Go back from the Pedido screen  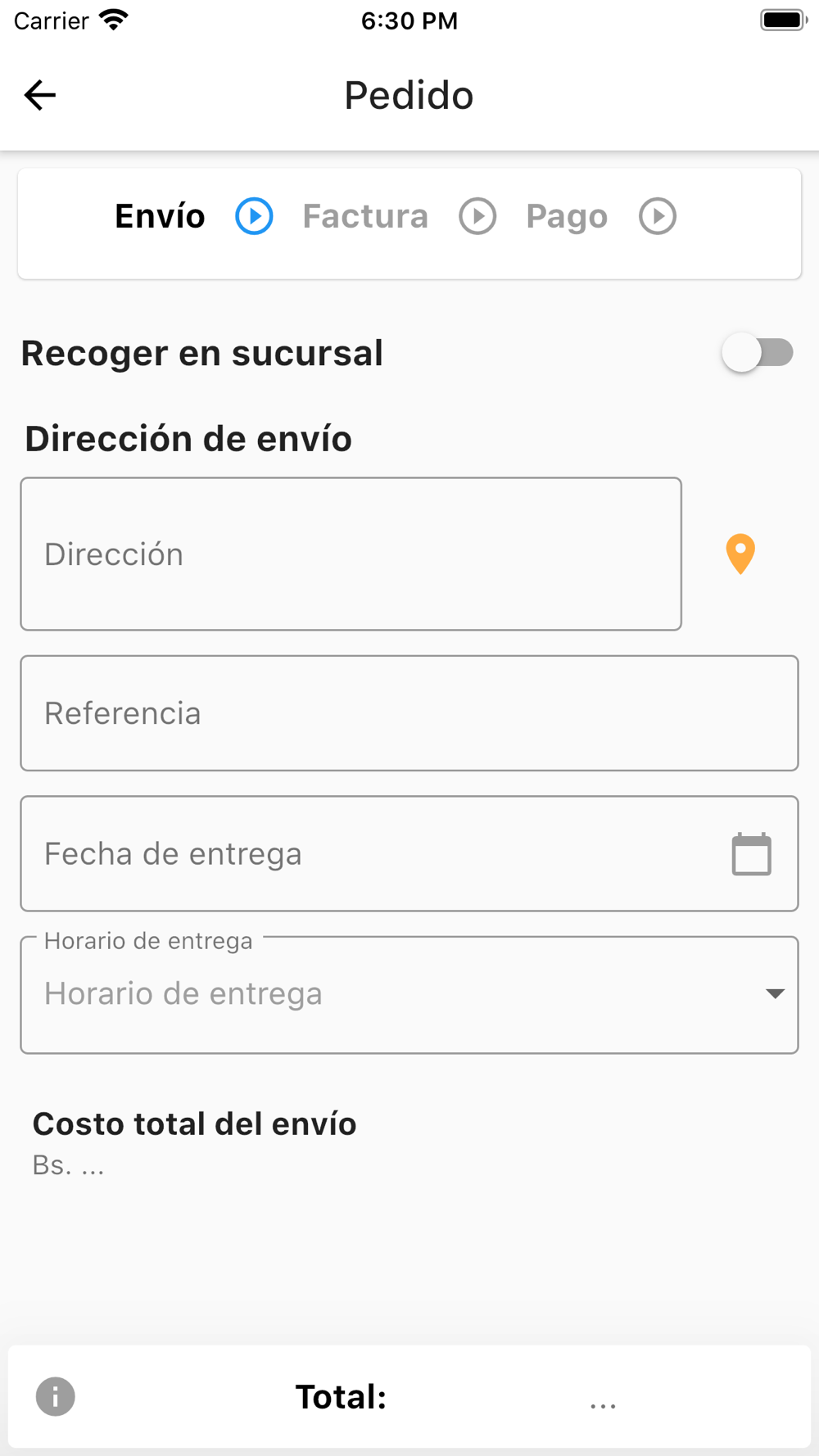[x=39, y=95]
